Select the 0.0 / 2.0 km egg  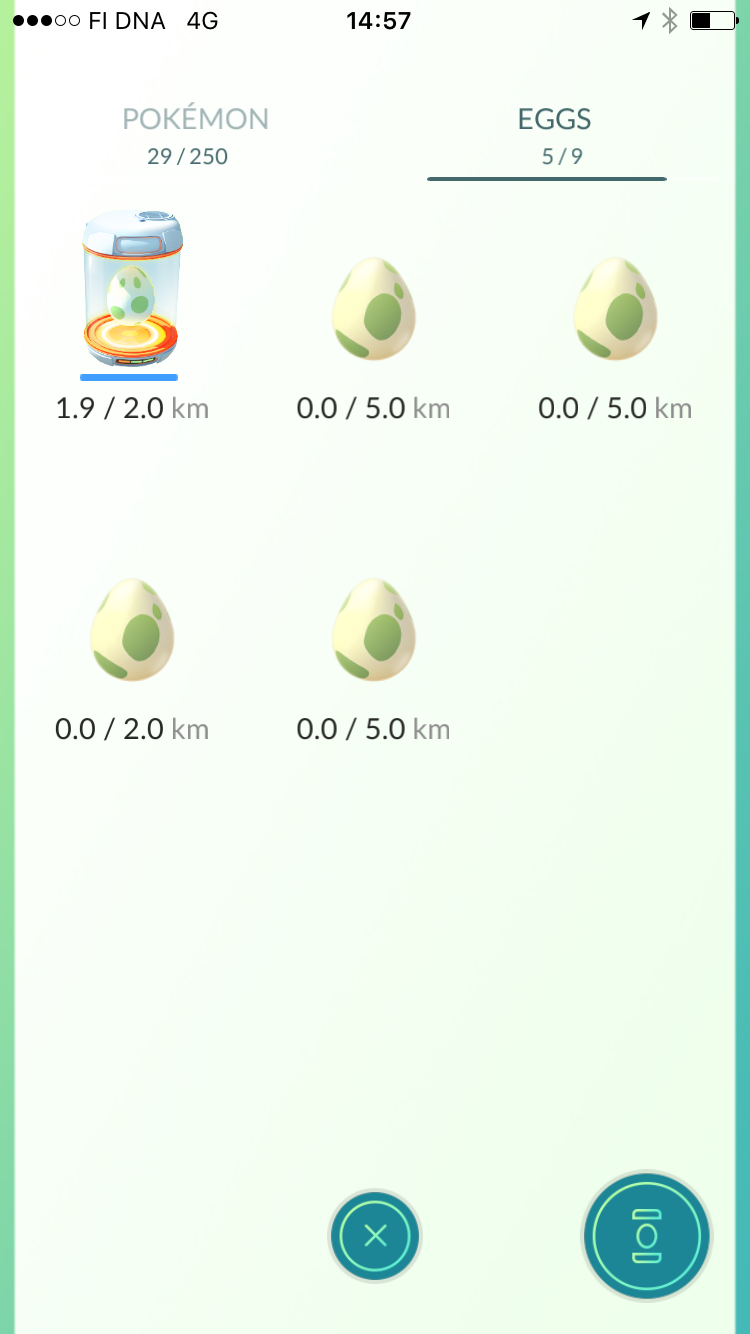point(132,631)
